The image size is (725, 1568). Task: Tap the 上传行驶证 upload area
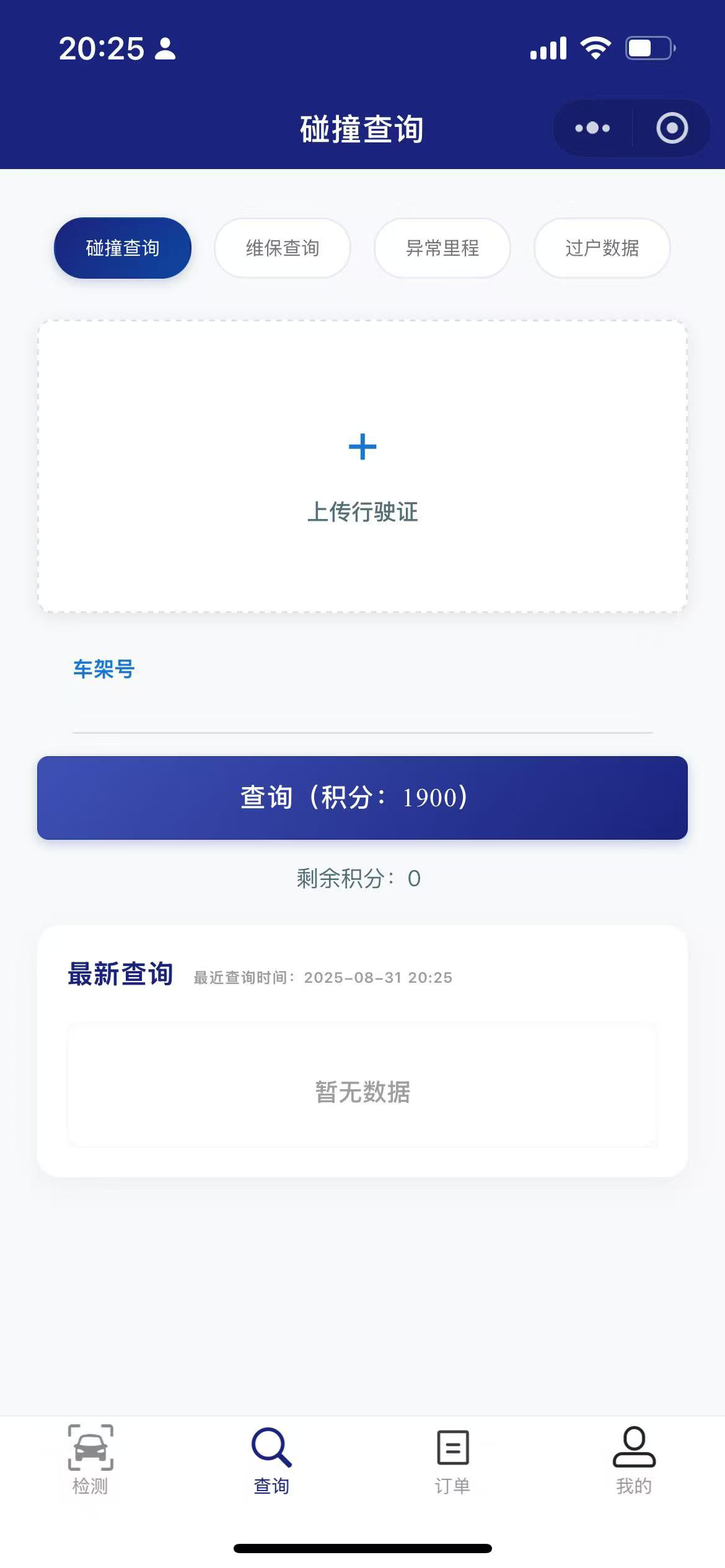[362, 513]
